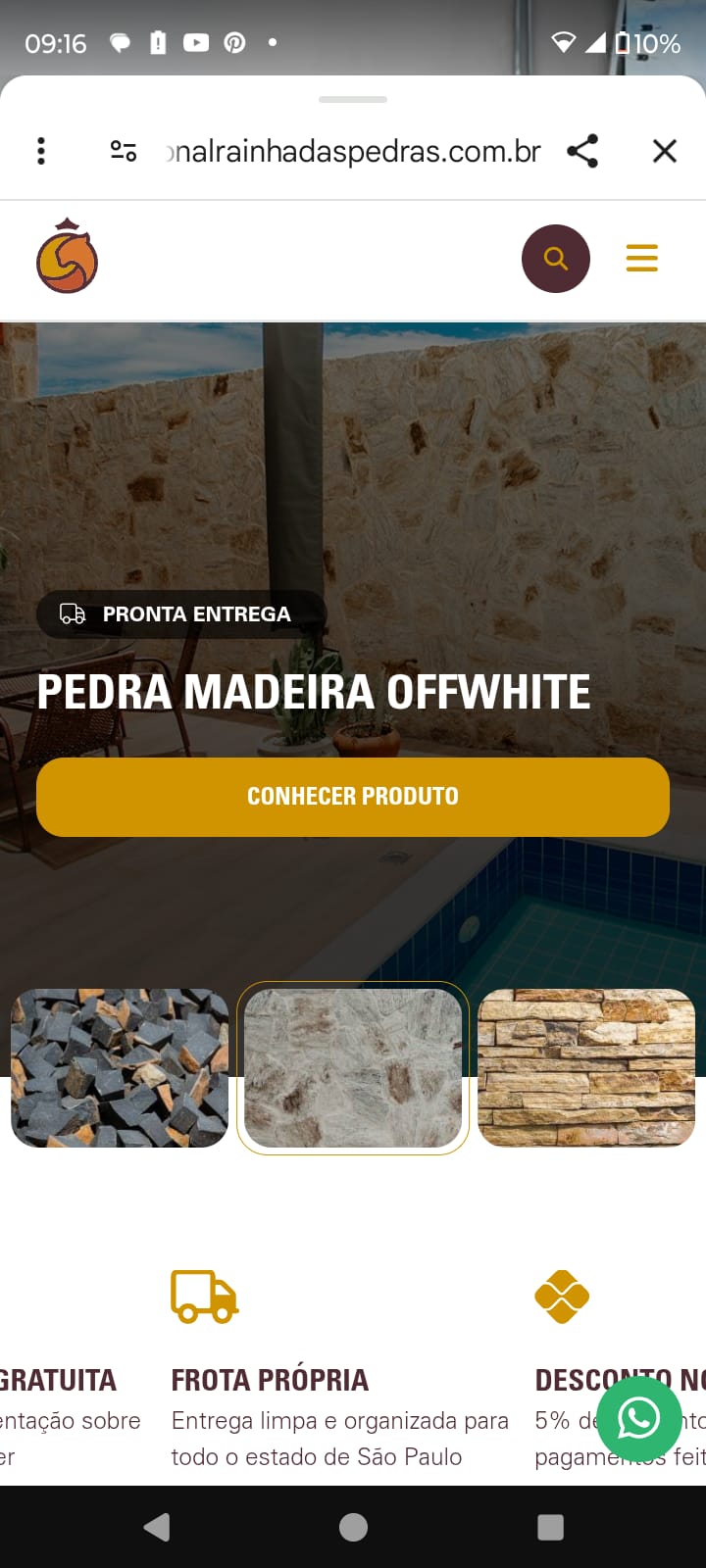This screenshot has width=706, height=1568.
Task: Open the hamburger navigation menu
Action: (x=642, y=258)
